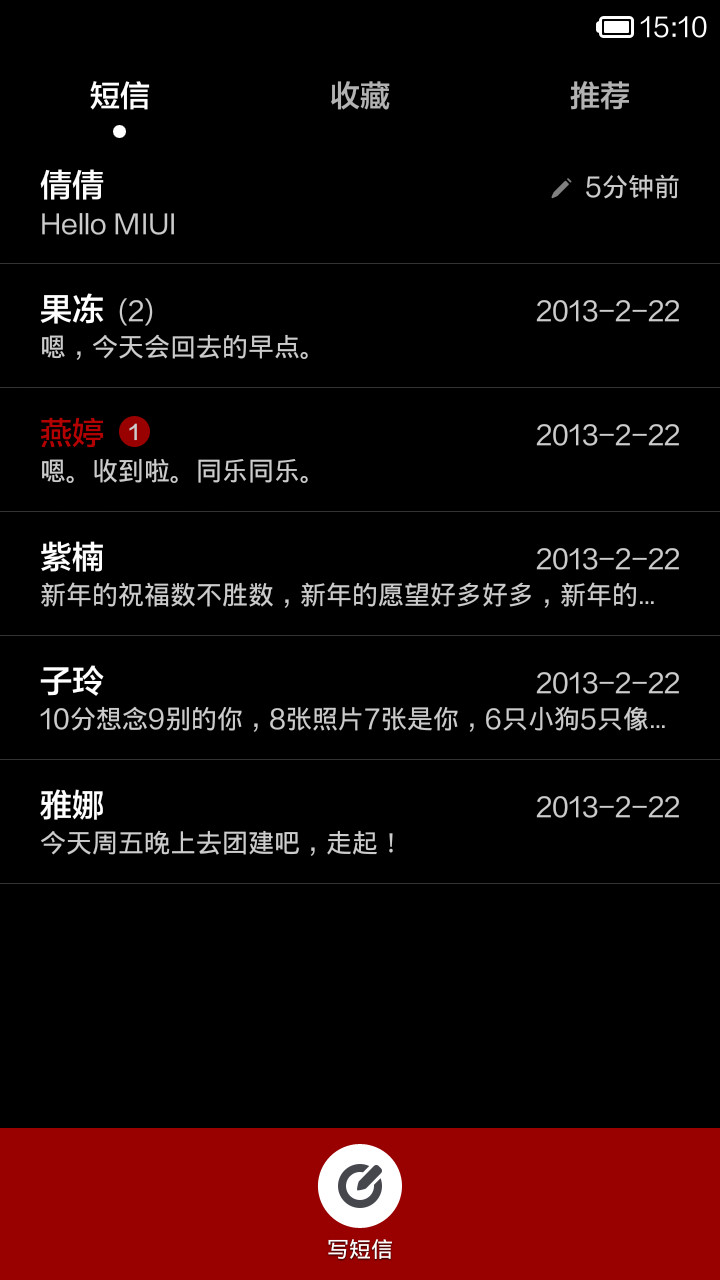Select the 短信 tab
This screenshot has width=720, height=1280.
(120, 96)
